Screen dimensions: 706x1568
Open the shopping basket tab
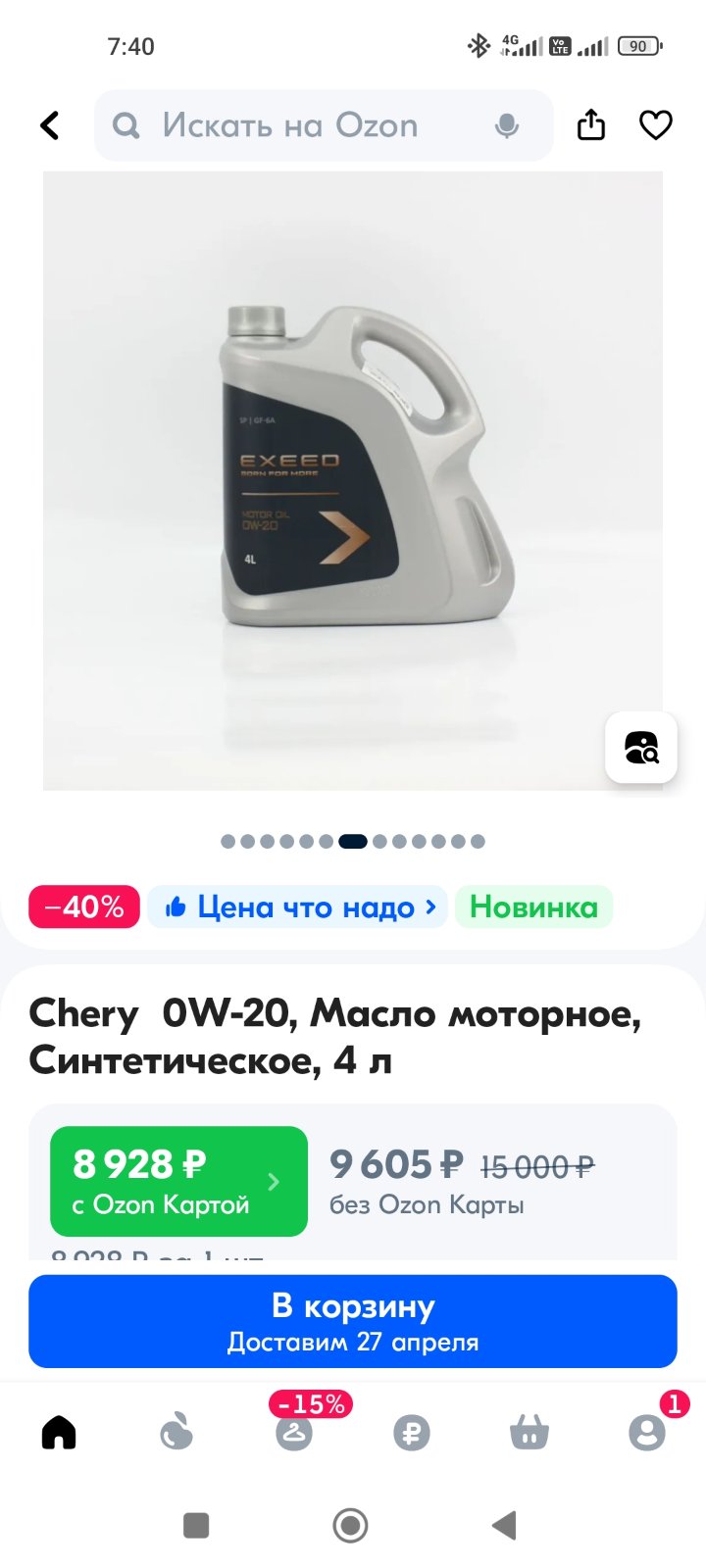point(529,1433)
